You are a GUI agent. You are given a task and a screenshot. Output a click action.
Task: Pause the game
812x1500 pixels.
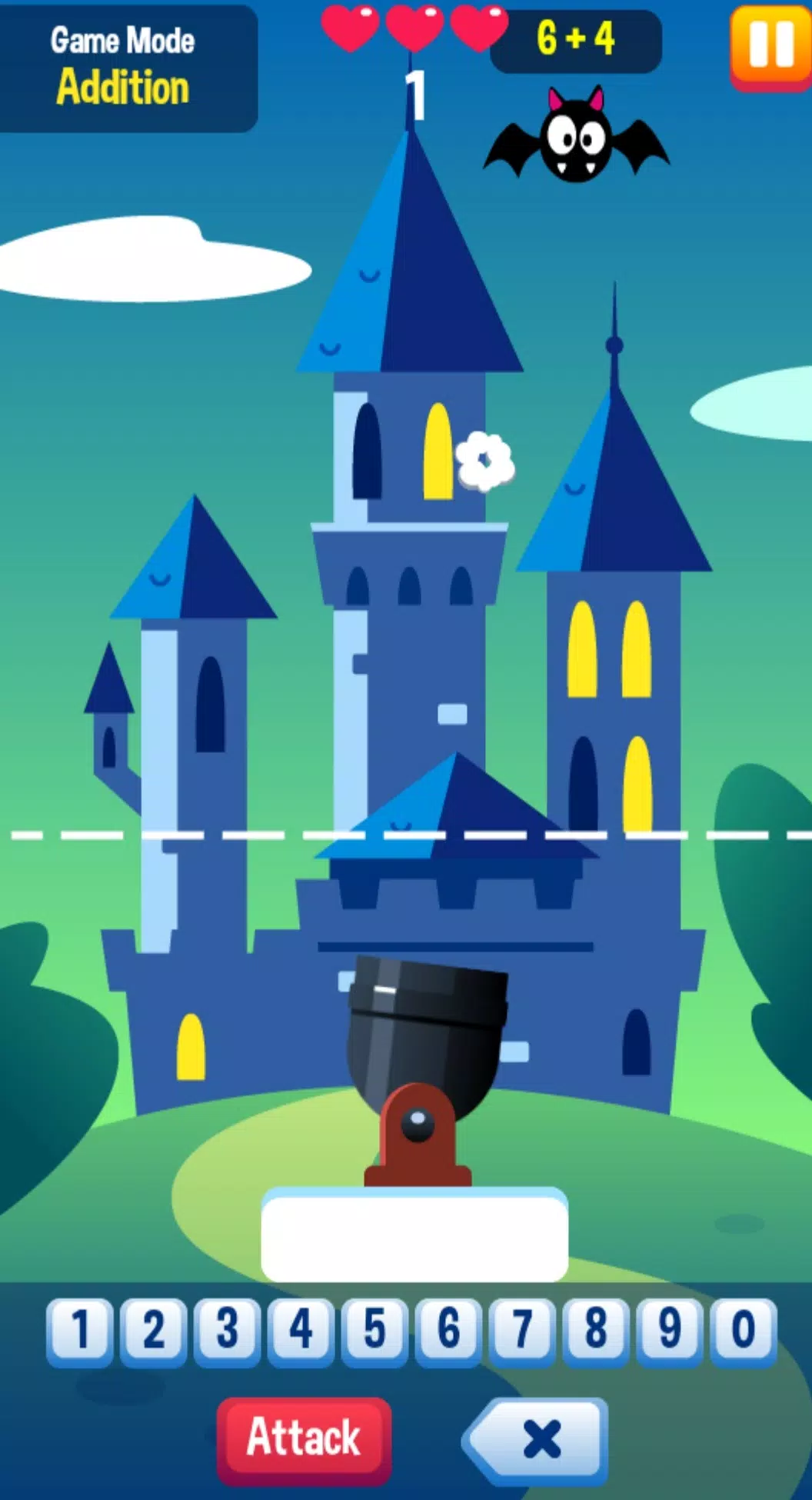(770, 45)
